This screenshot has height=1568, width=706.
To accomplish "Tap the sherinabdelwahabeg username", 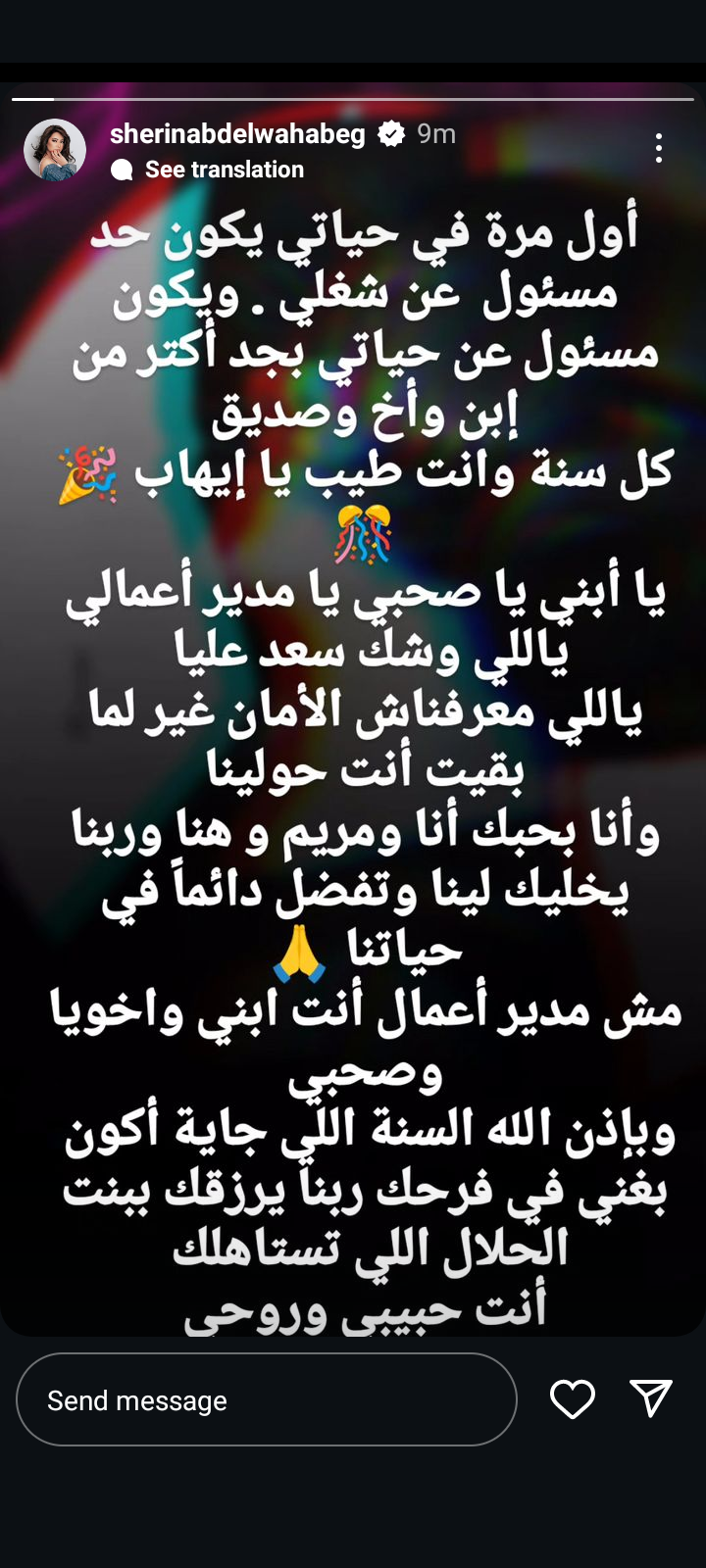I will [237, 134].
